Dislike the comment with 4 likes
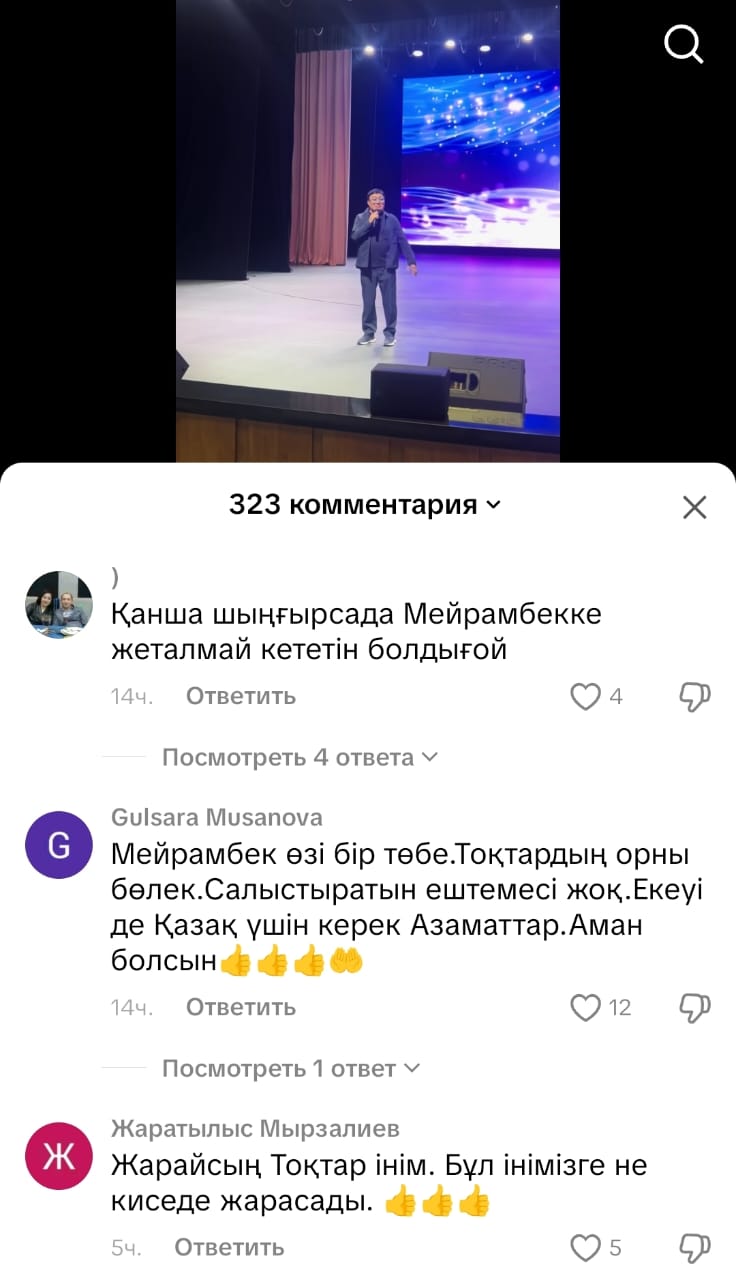 pos(694,696)
